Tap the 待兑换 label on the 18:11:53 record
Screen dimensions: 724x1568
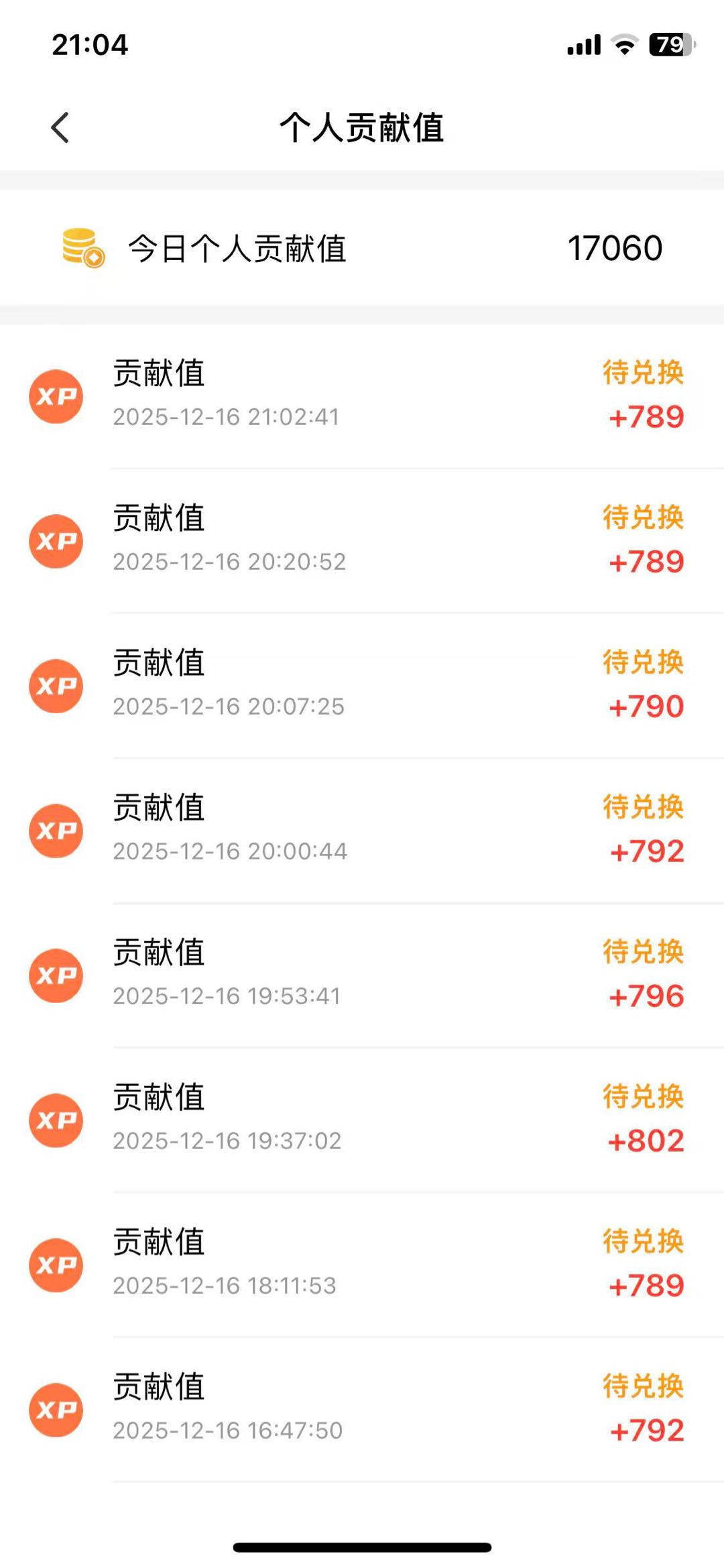pyautogui.click(x=642, y=1242)
